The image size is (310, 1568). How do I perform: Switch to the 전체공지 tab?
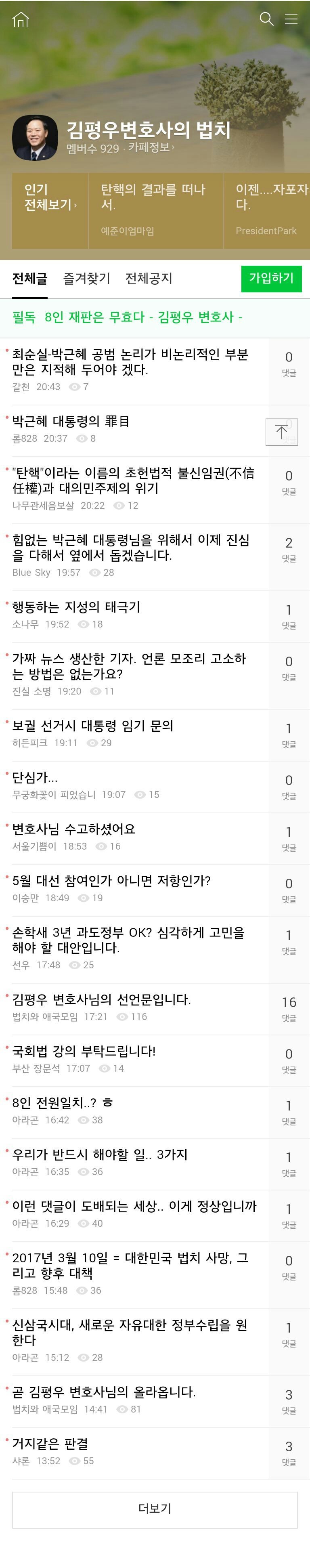coord(149,278)
